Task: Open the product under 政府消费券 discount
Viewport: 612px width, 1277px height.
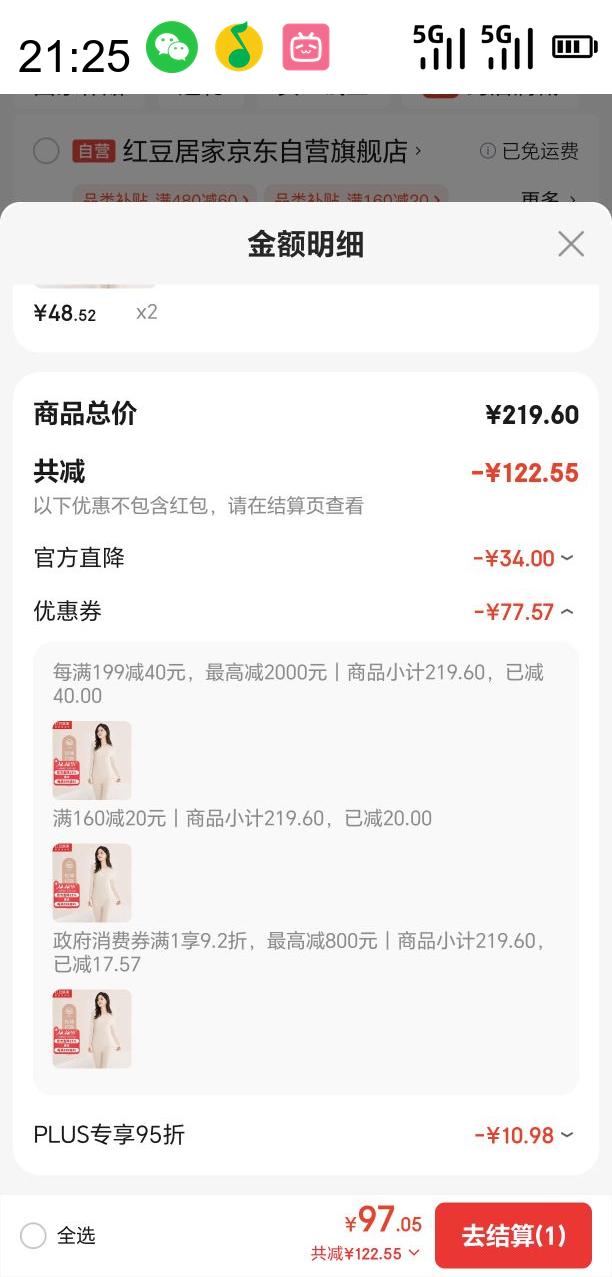Action: tap(92, 1028)
